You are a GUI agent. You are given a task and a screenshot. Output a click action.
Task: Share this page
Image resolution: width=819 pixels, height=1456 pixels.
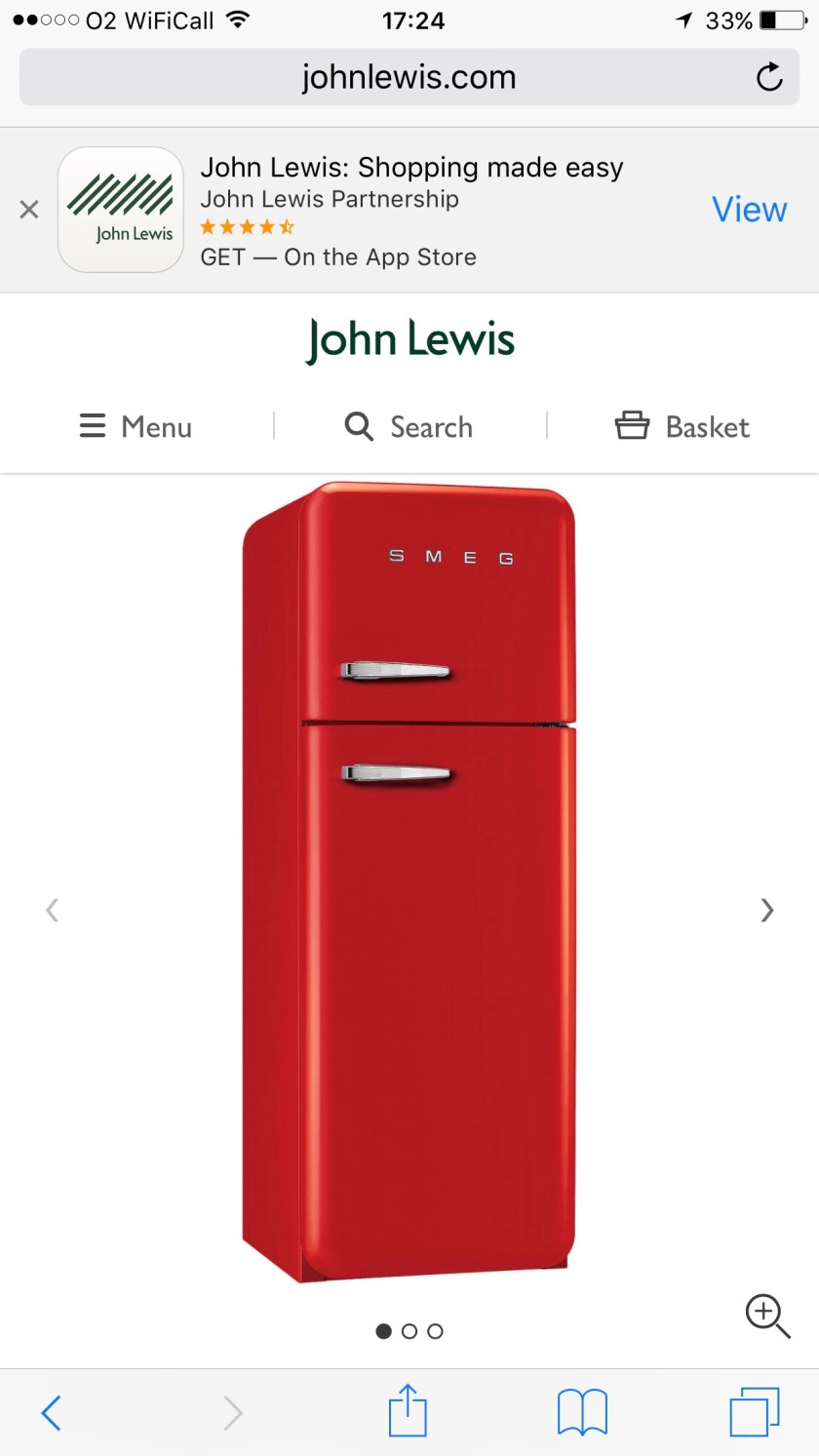408,1410
